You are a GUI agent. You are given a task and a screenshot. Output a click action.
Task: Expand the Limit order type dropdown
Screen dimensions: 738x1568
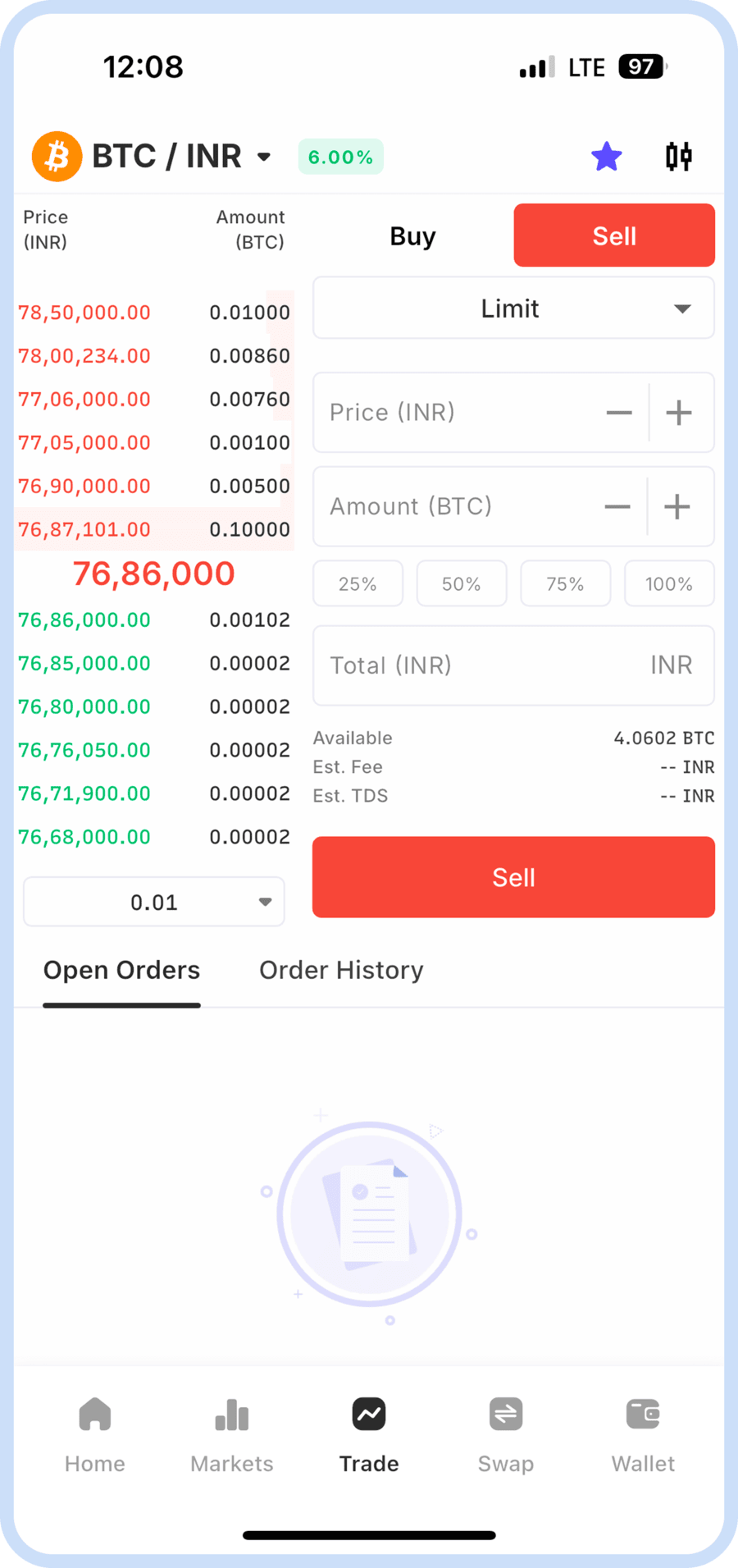pyautogui.click(x=513, y=309)
